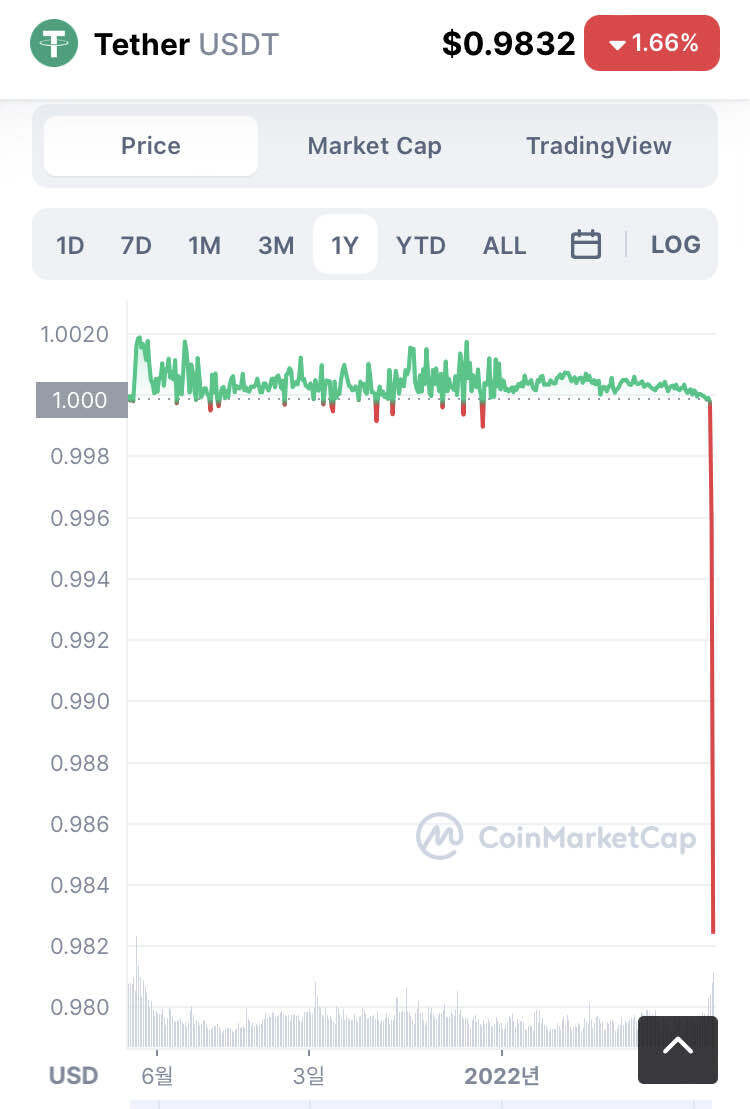Tap the scroll-to-top arrow button

(x=678, y=1049)
